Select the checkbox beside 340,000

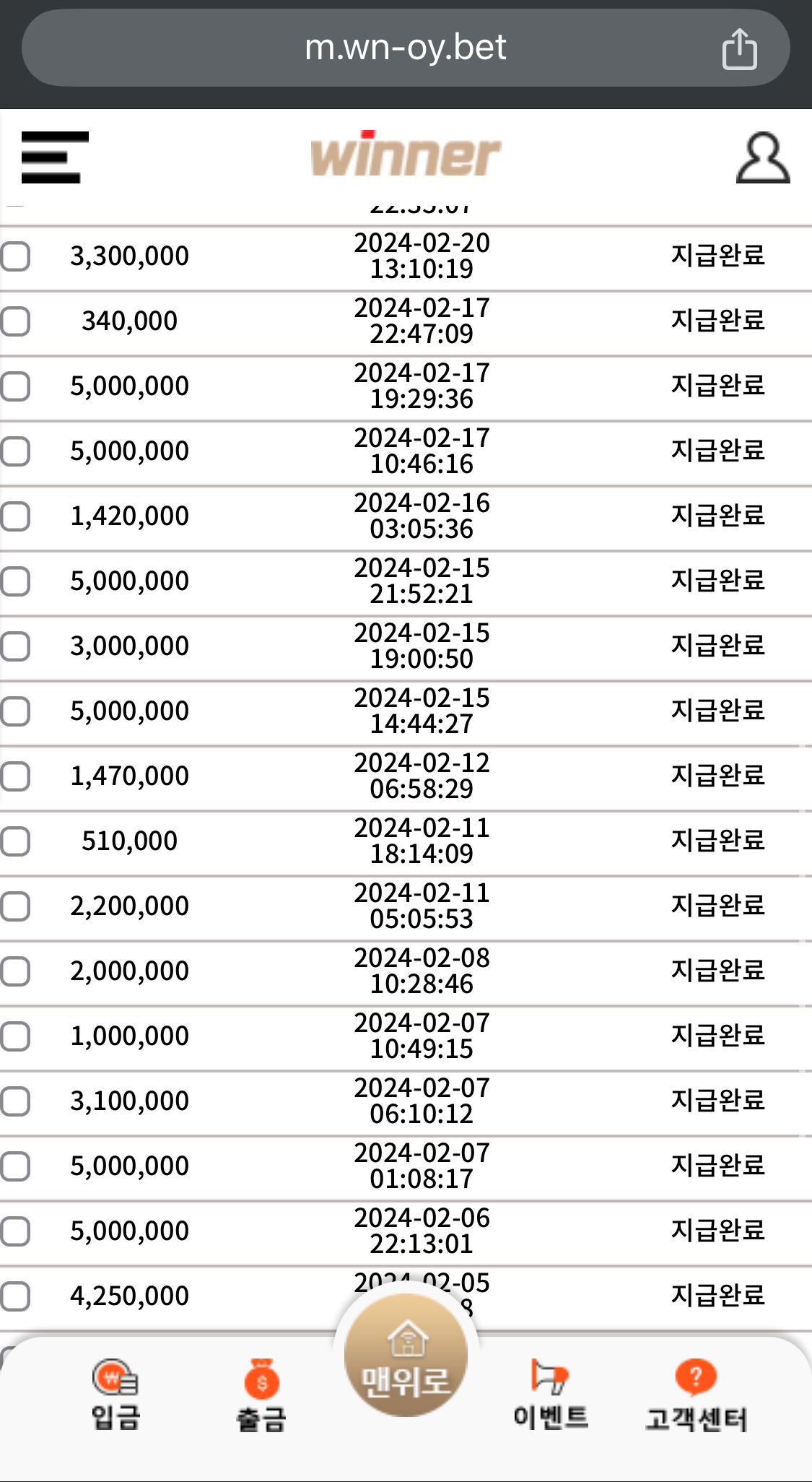(14, 321)
